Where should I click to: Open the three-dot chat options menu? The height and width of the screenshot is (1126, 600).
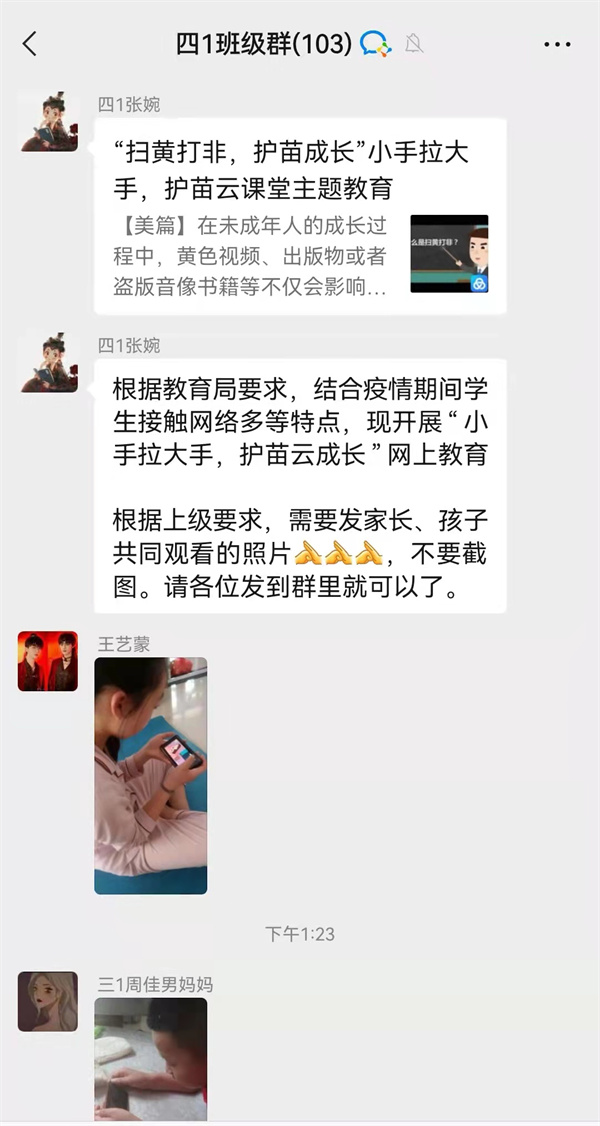[557, 44]
